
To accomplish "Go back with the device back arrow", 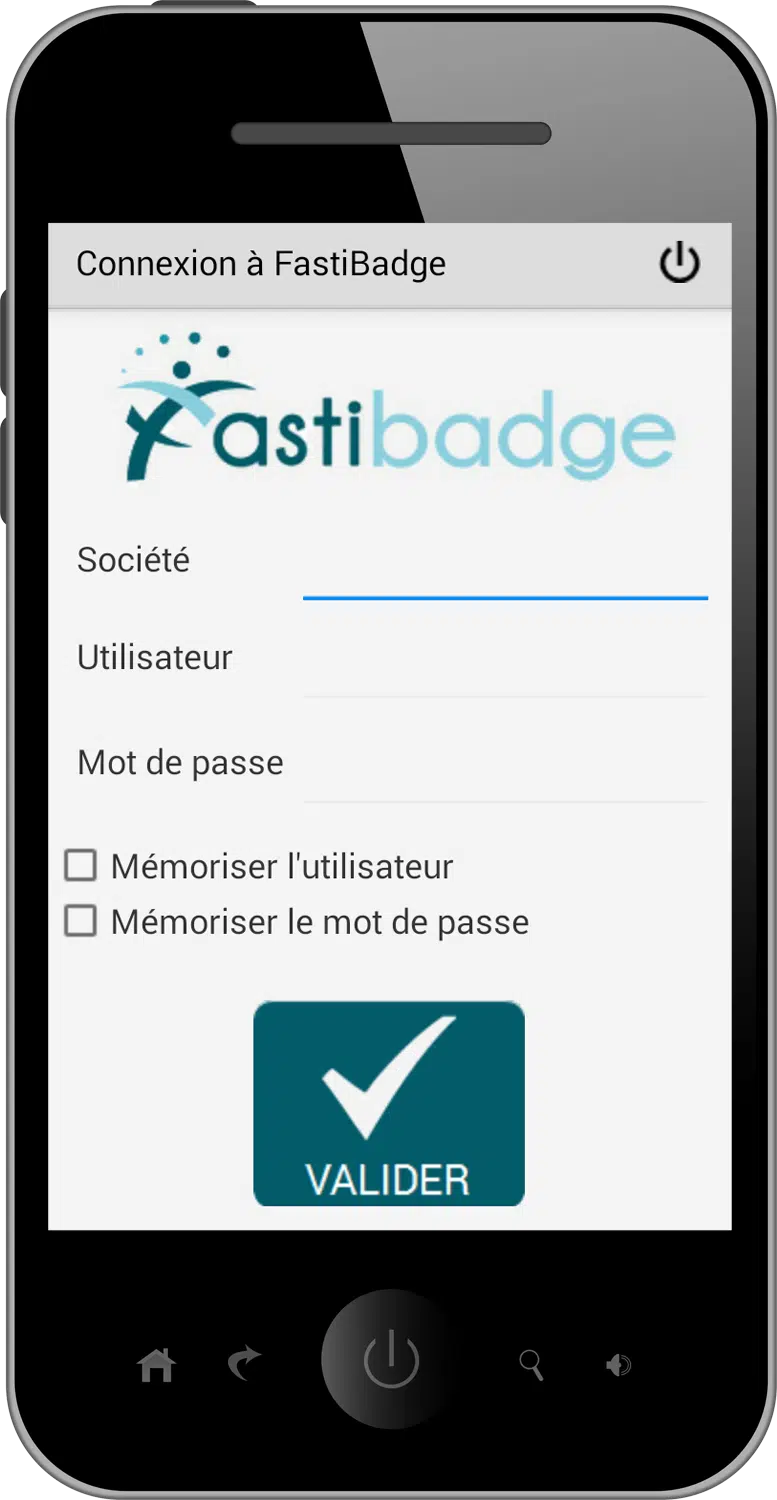I will coord(244,1364).
